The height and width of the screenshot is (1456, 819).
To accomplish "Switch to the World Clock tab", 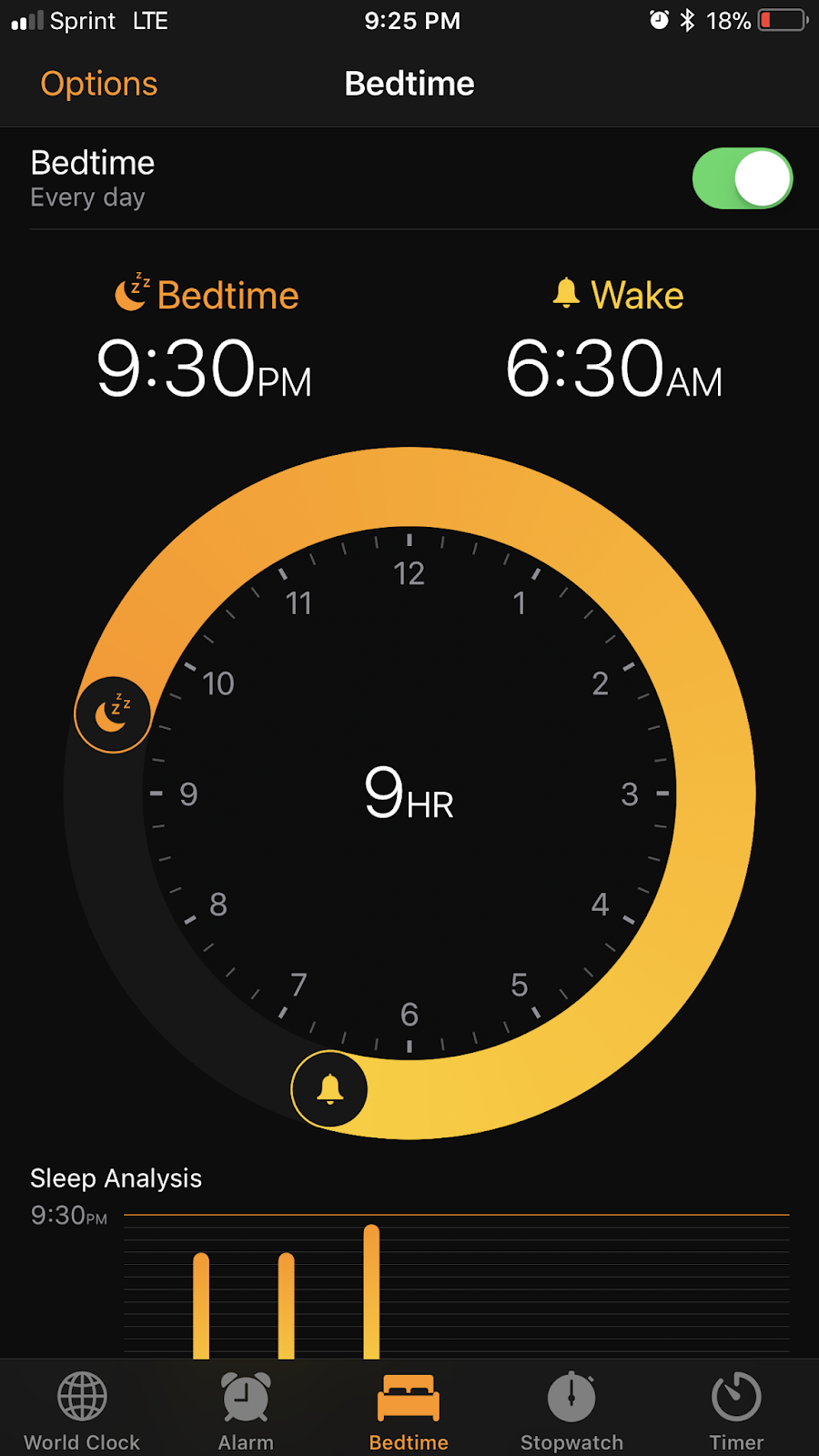I will [82, 1410].
